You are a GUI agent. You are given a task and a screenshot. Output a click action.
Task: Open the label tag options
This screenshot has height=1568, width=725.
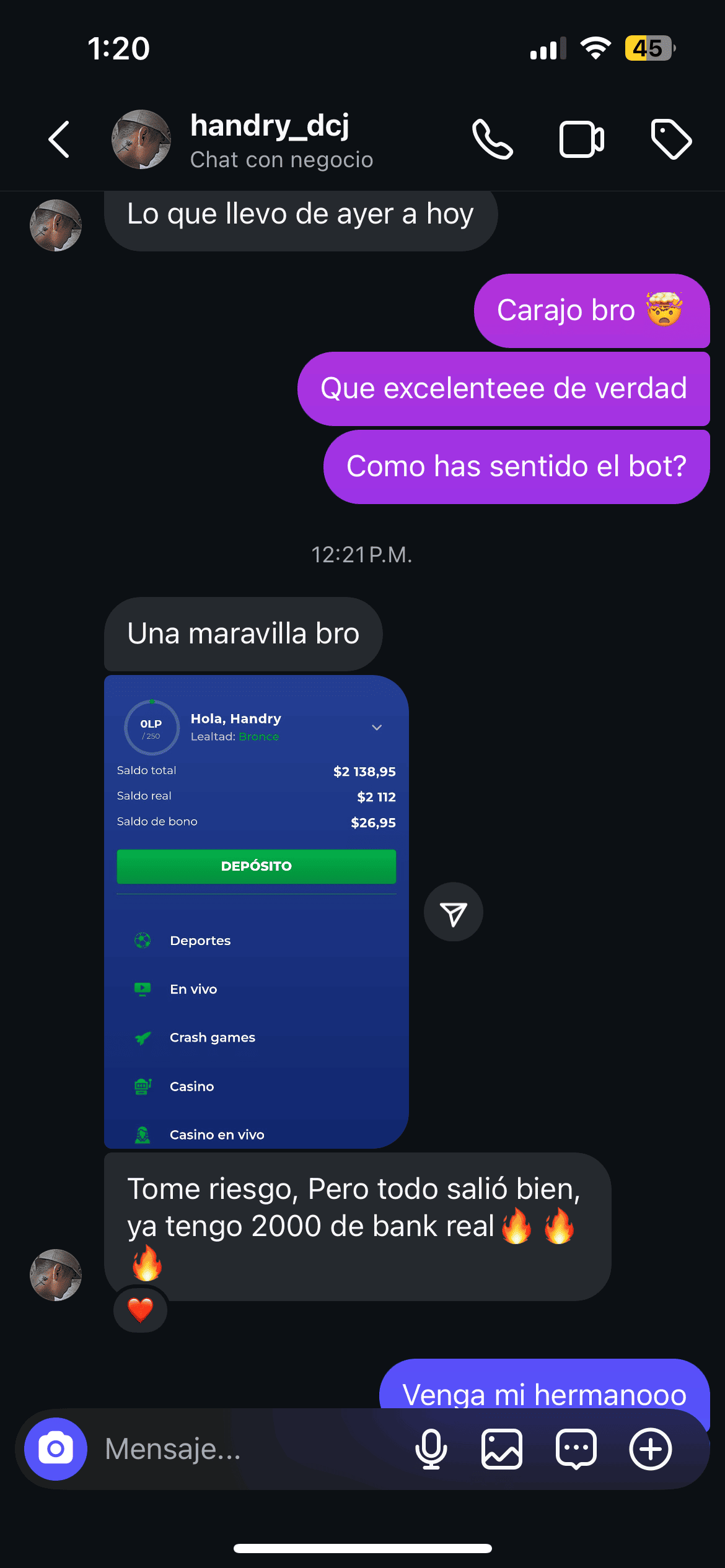[x=671, y=140]
